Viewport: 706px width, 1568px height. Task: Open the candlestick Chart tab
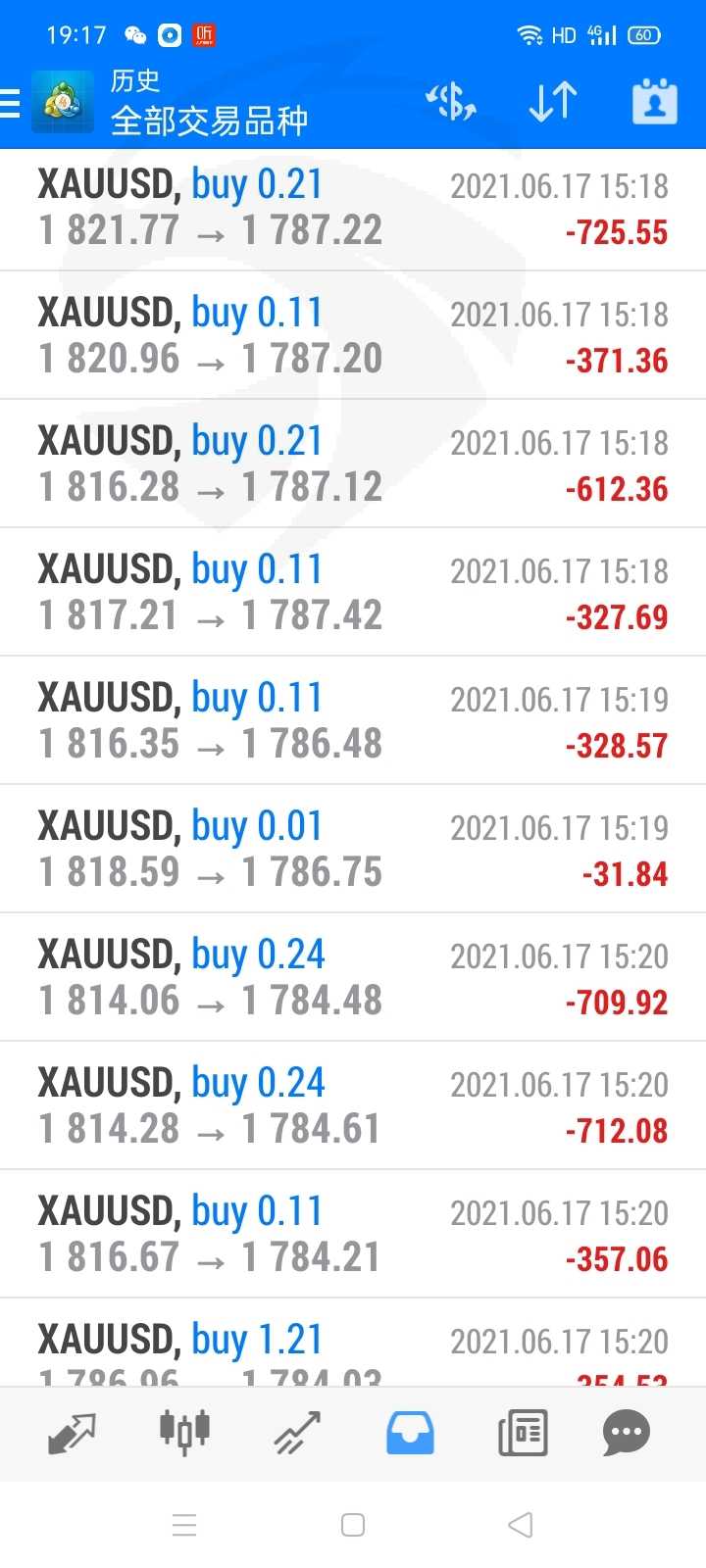pos(184,1434)
